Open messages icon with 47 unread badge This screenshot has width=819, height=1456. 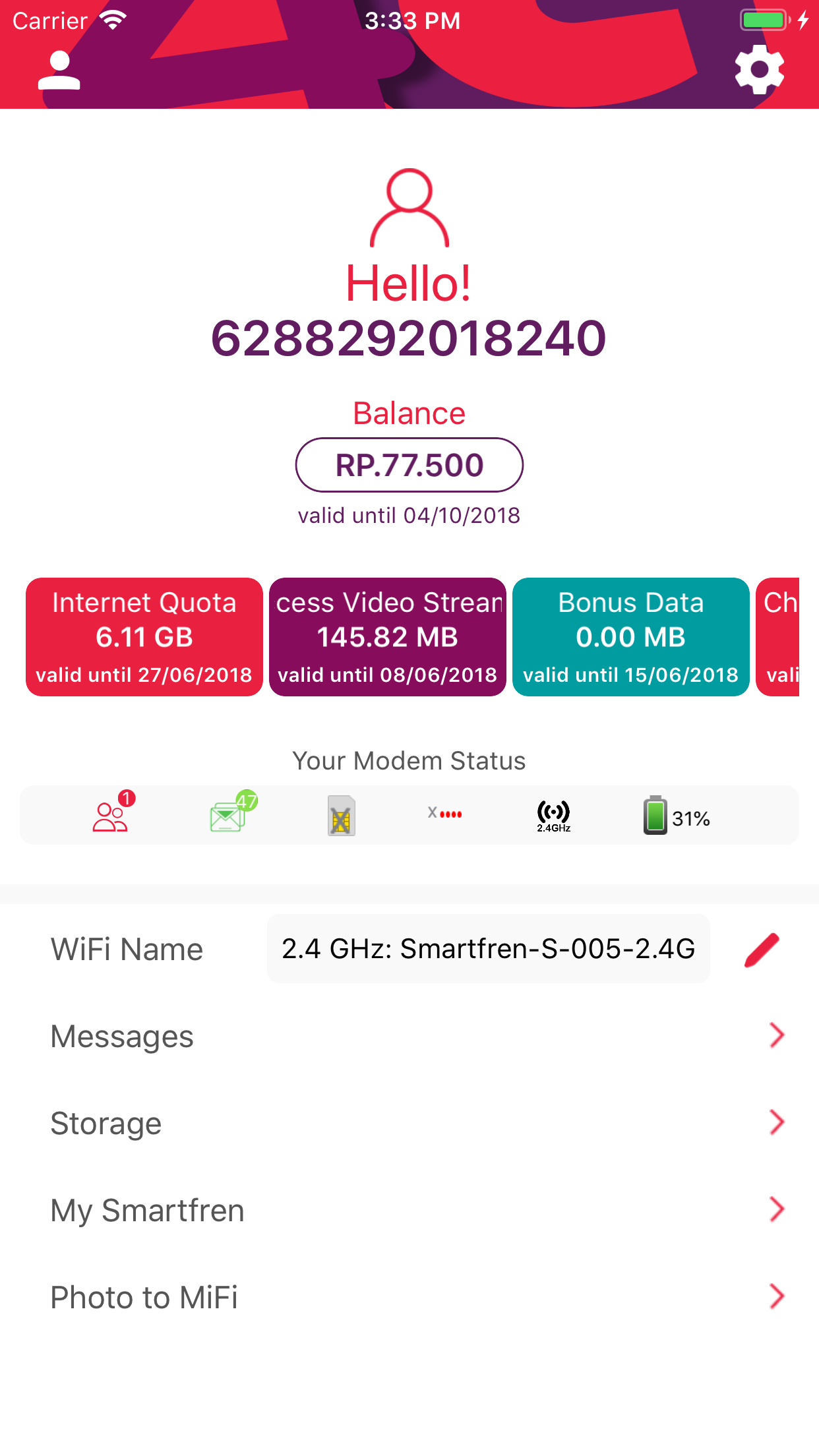point(227,816)
